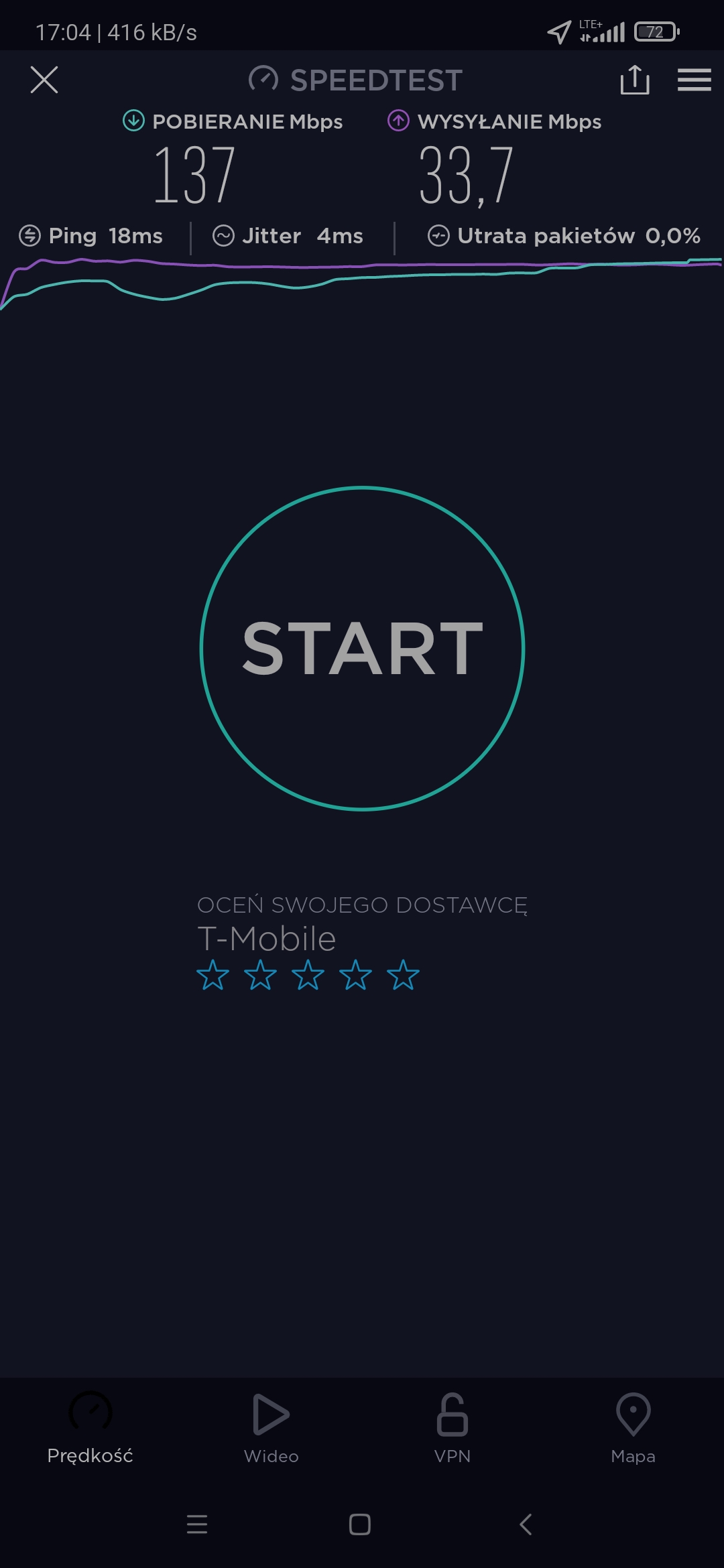Open the VPN tab
The image size is (724, 1568).
[452, 1427]
